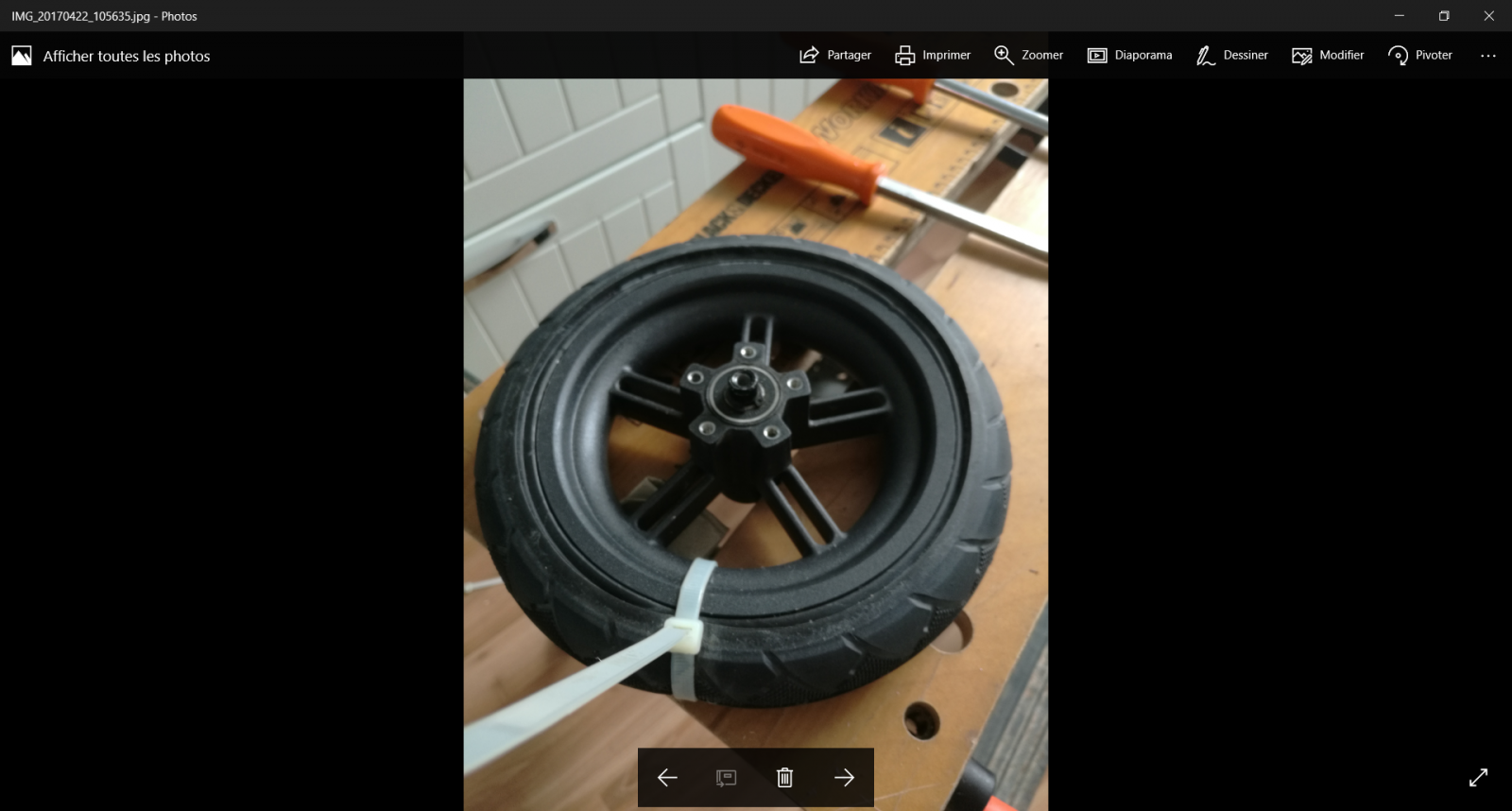Start the Diaporama slideshow
The image size is (1512, 811).
(1129, 56)
